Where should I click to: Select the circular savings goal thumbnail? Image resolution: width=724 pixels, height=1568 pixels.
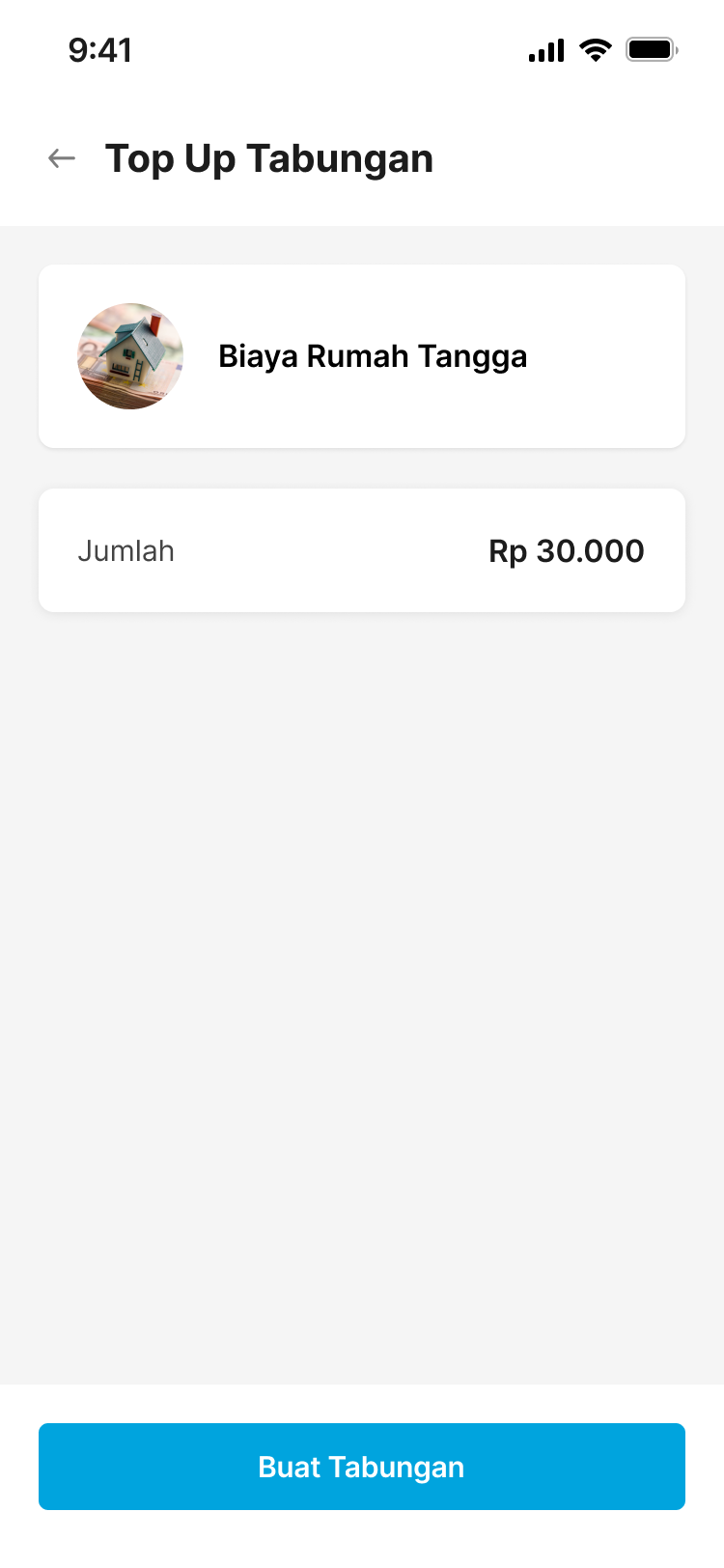[129, 355]
